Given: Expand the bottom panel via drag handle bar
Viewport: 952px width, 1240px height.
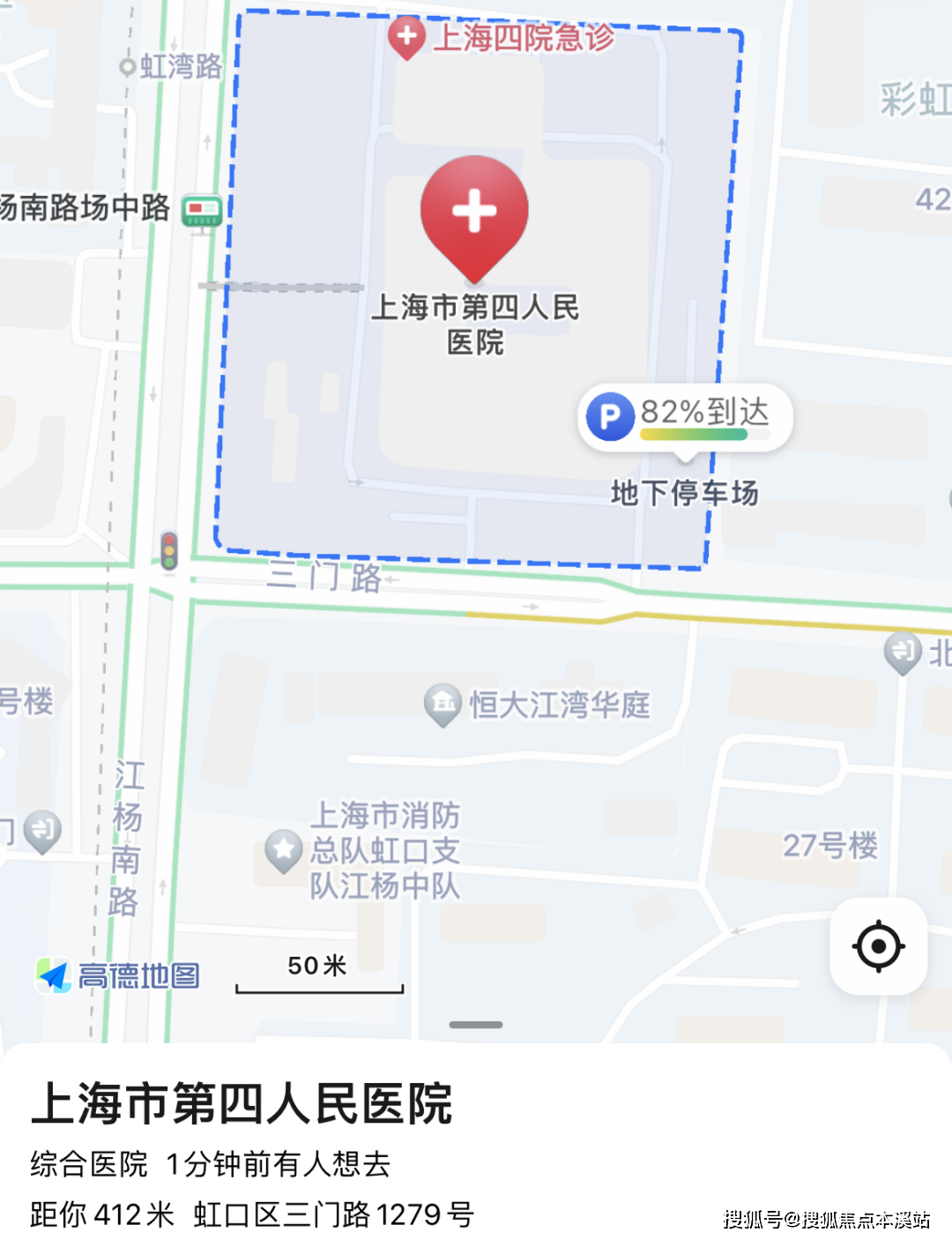Looking at the screenshot, I should click(475, 1024).
